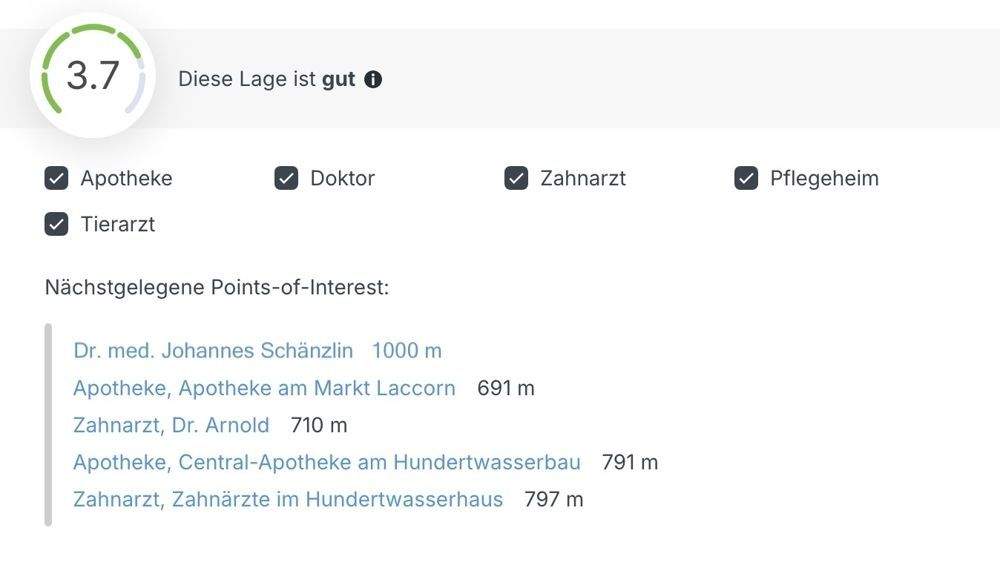Deselect the Pflegeheim checkbox
This screenshot has height=568, width=1000.
[746, 178]
